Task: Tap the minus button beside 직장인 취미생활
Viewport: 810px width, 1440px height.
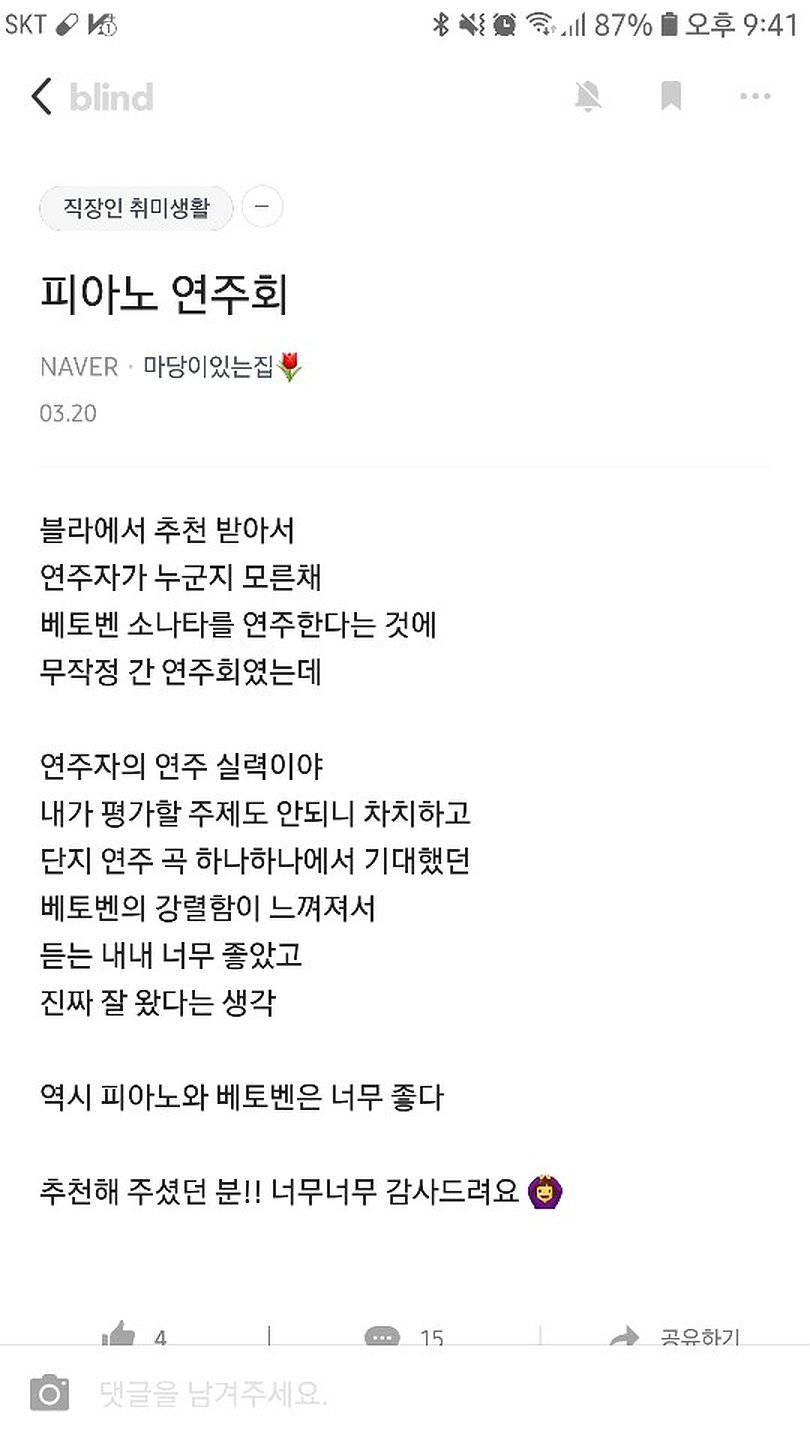Action: pyautogui.click(x=263, y=208)
